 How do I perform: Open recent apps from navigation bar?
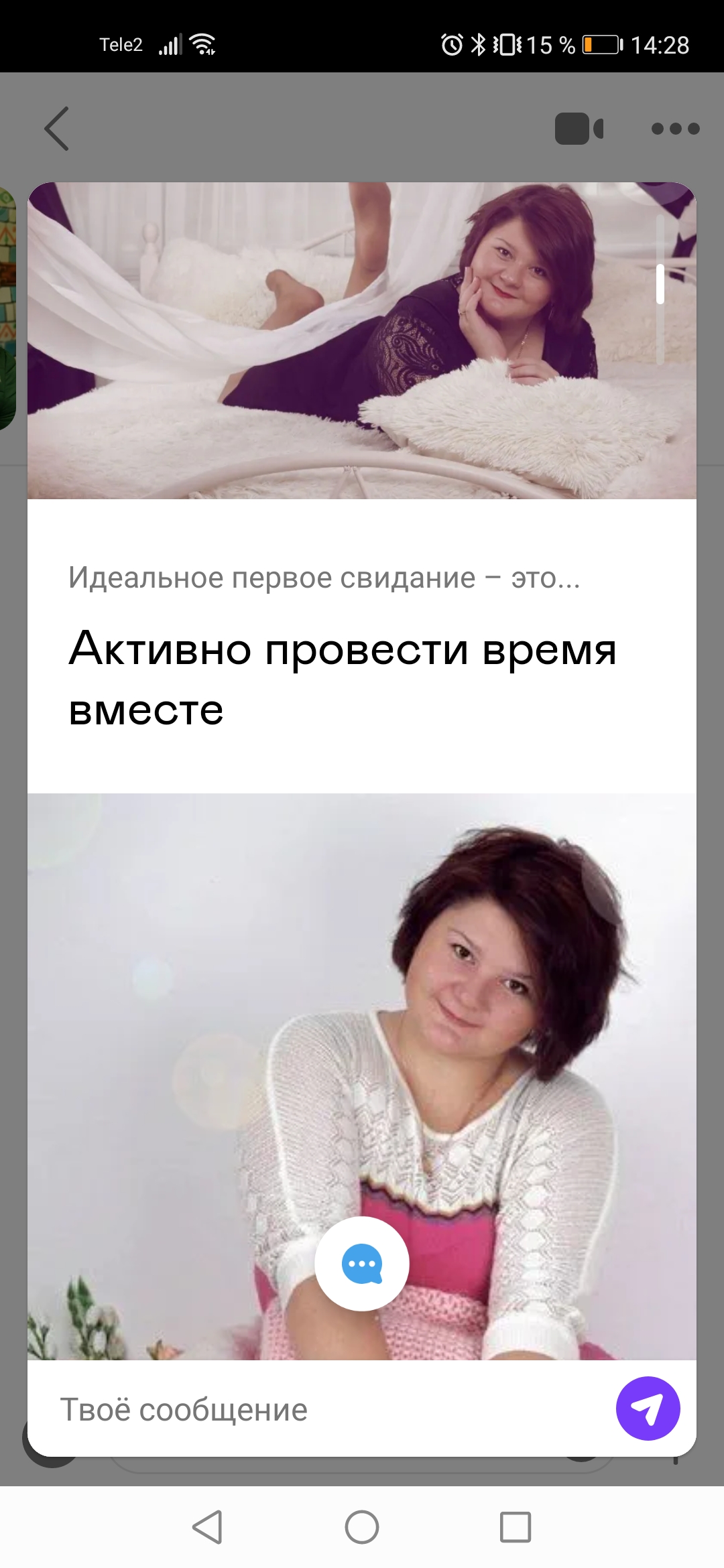click(x=516, y=1528)
